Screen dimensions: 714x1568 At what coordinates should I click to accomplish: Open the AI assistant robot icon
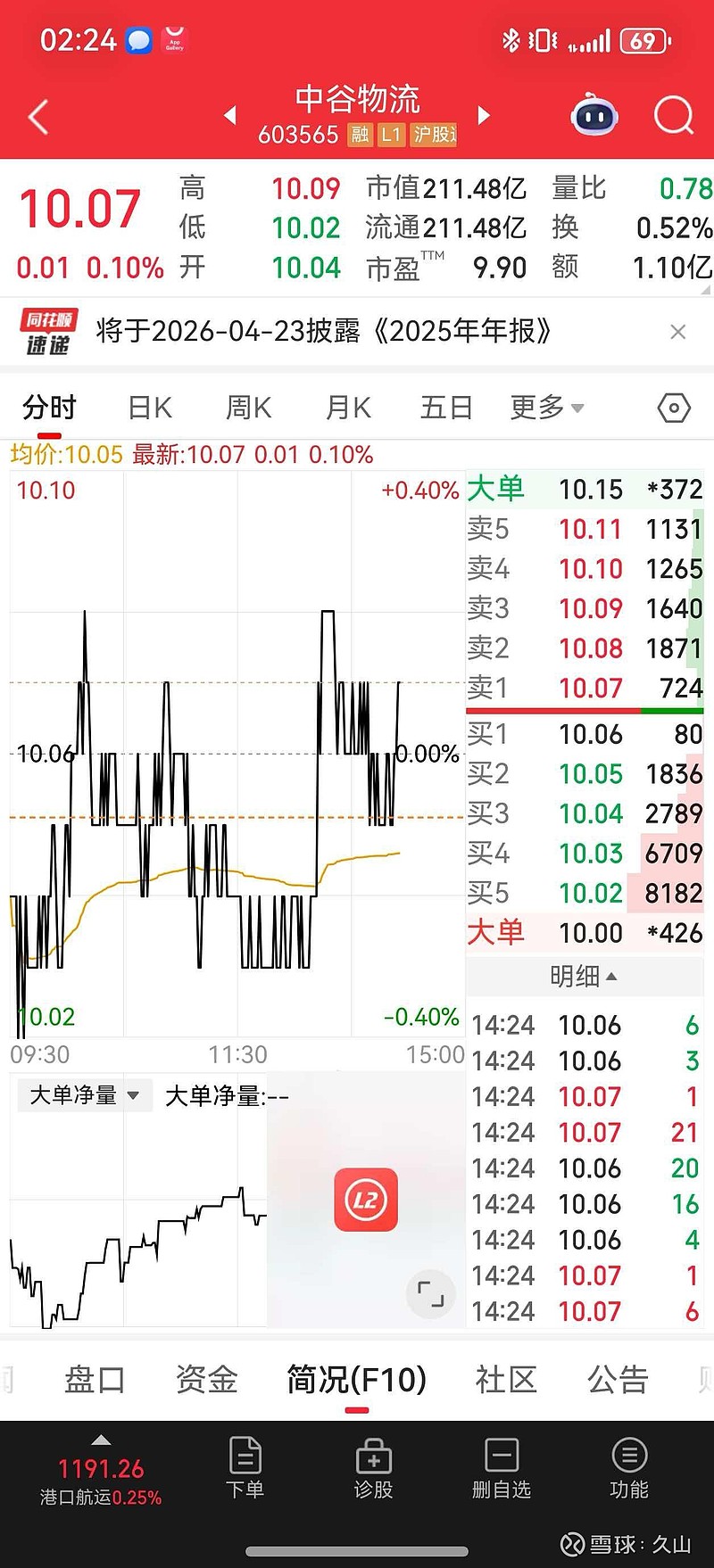[x=594, y=116]
